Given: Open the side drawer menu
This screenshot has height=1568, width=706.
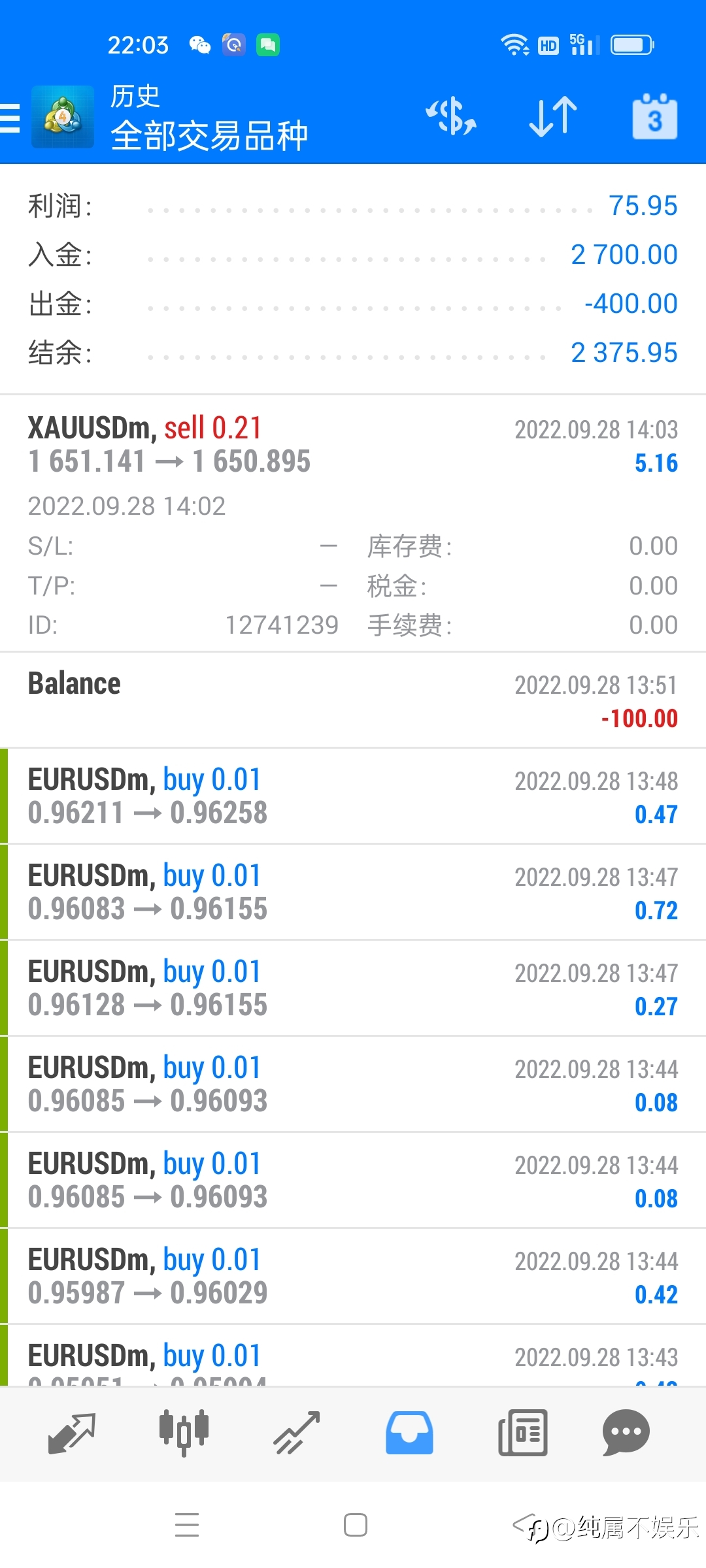Looking at the screenshot, I should pos(10,118).
